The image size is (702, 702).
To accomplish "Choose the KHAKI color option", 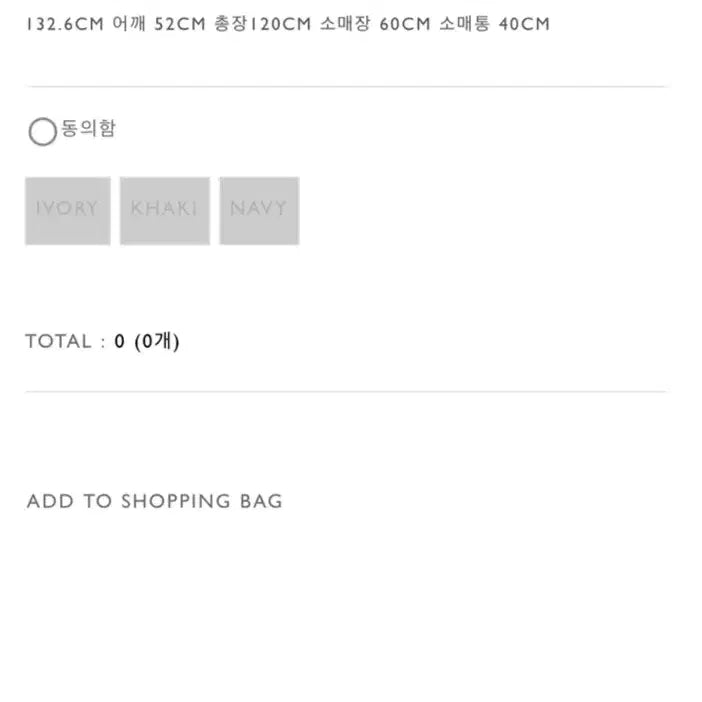I will point(165,210).
